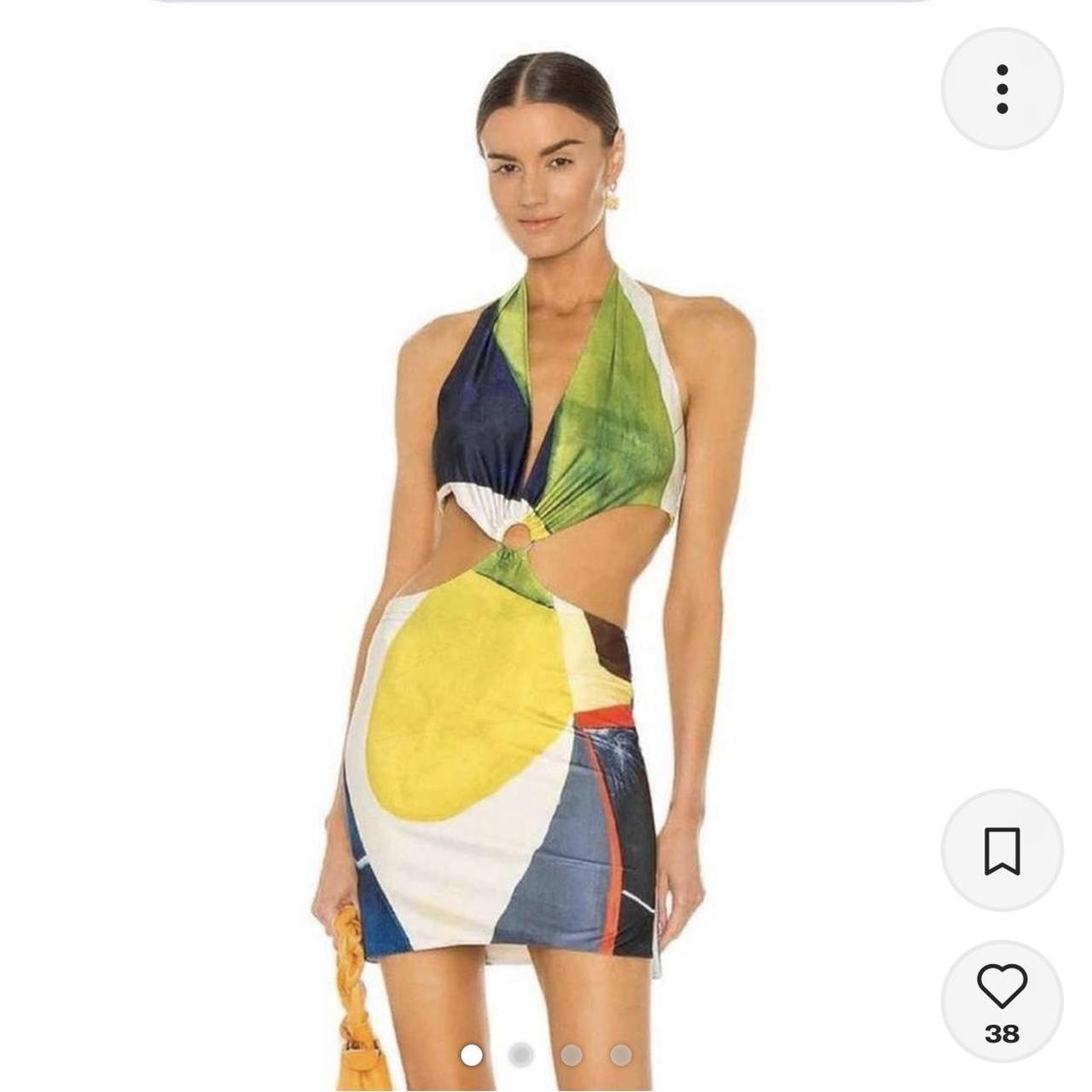Viewport: 1092px width, 1092px height.
Task: Jump to the second photo dot
Action: pos(520,1055)
